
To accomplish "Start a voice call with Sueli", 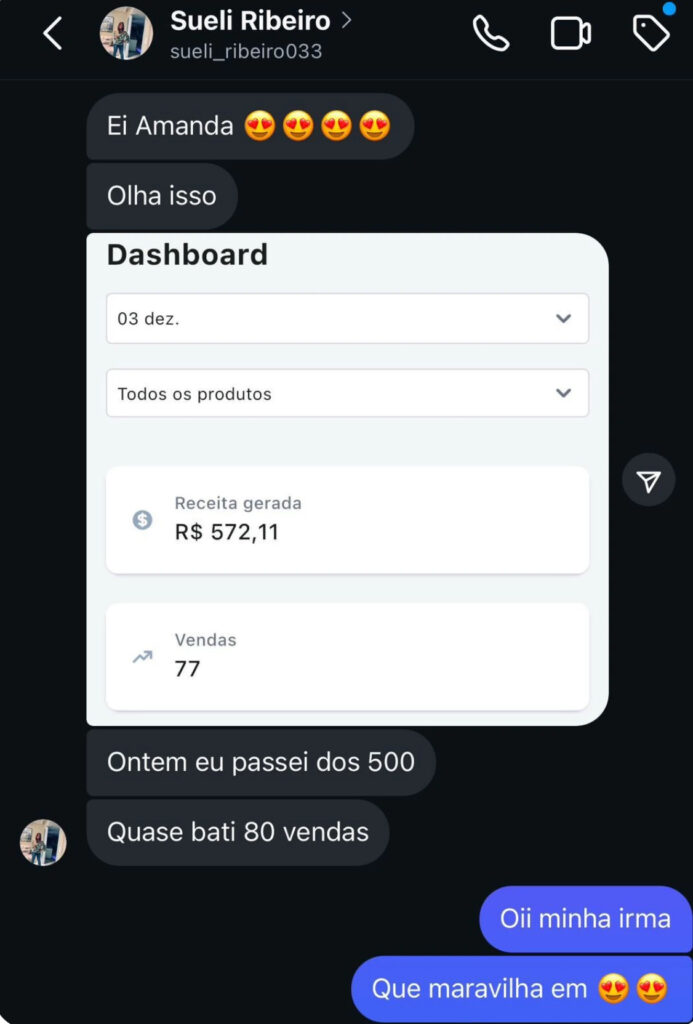I will 490,34.
